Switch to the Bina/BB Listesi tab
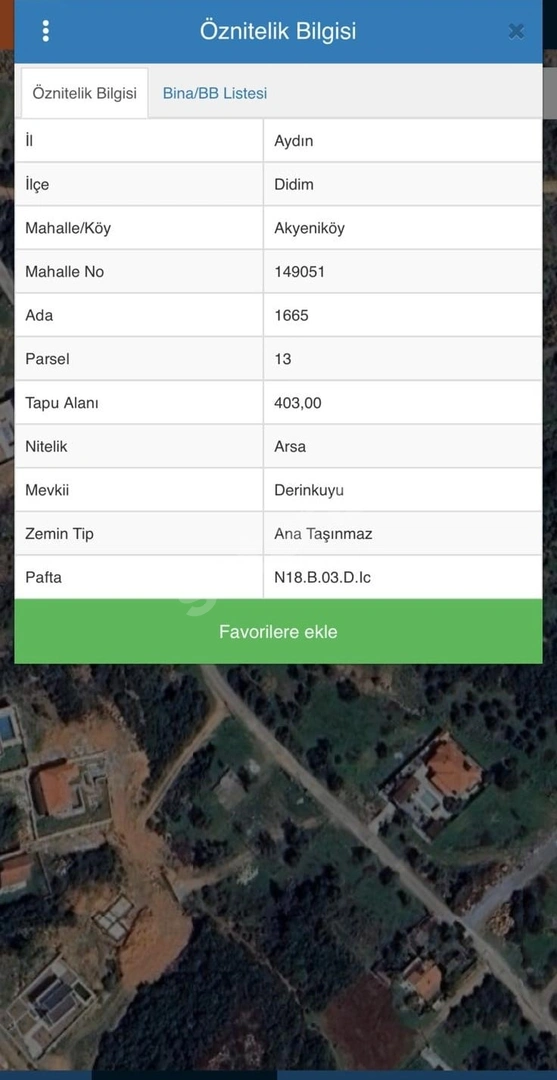This screenshot has width=557, height=1080. tap(215, 93)
